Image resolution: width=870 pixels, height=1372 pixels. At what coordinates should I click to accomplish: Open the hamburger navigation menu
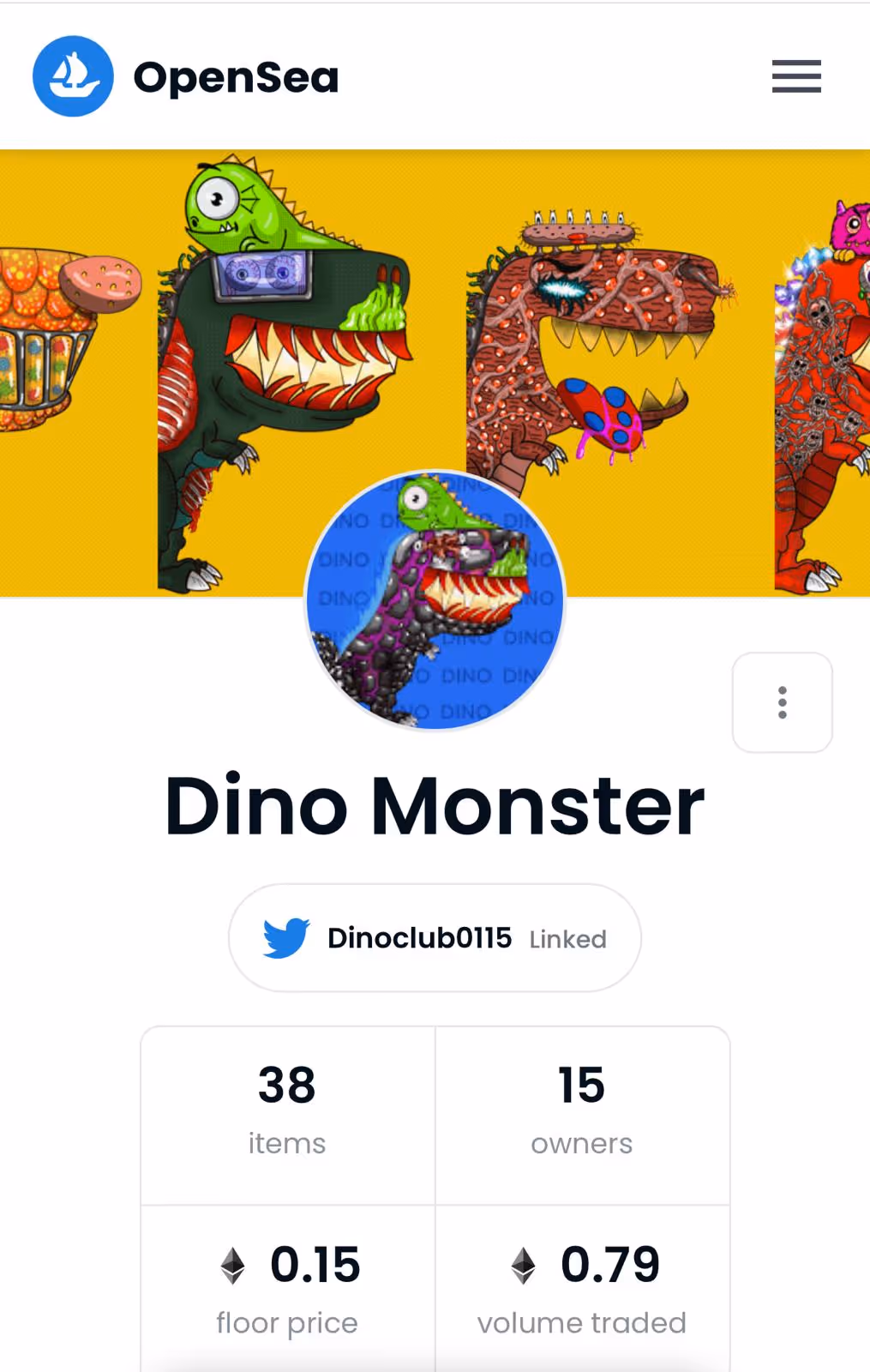796,76
